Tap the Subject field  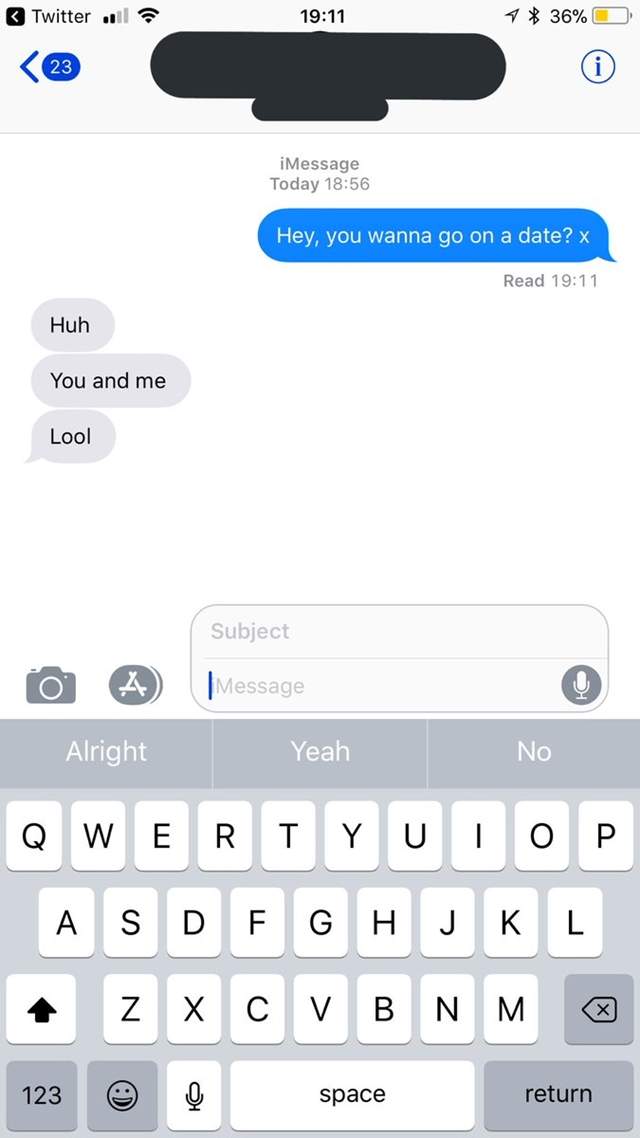click(x=399, y=631)
